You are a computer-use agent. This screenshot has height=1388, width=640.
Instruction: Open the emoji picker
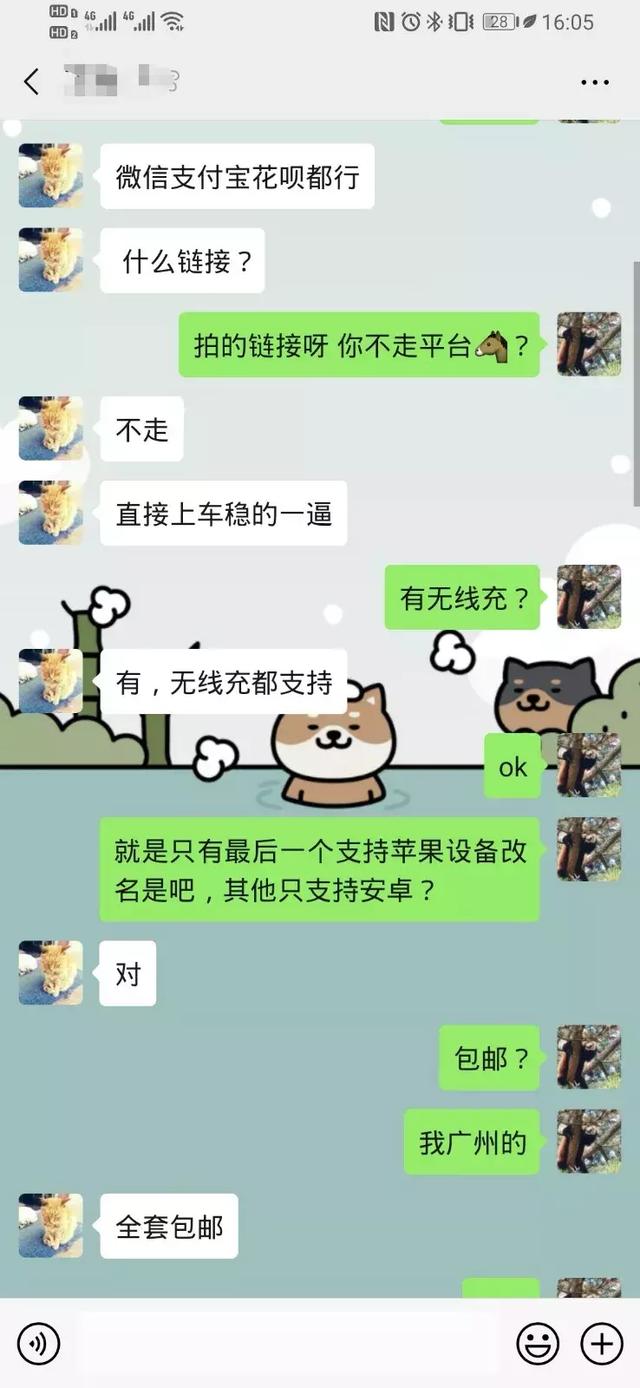(x=537, y=1344)
